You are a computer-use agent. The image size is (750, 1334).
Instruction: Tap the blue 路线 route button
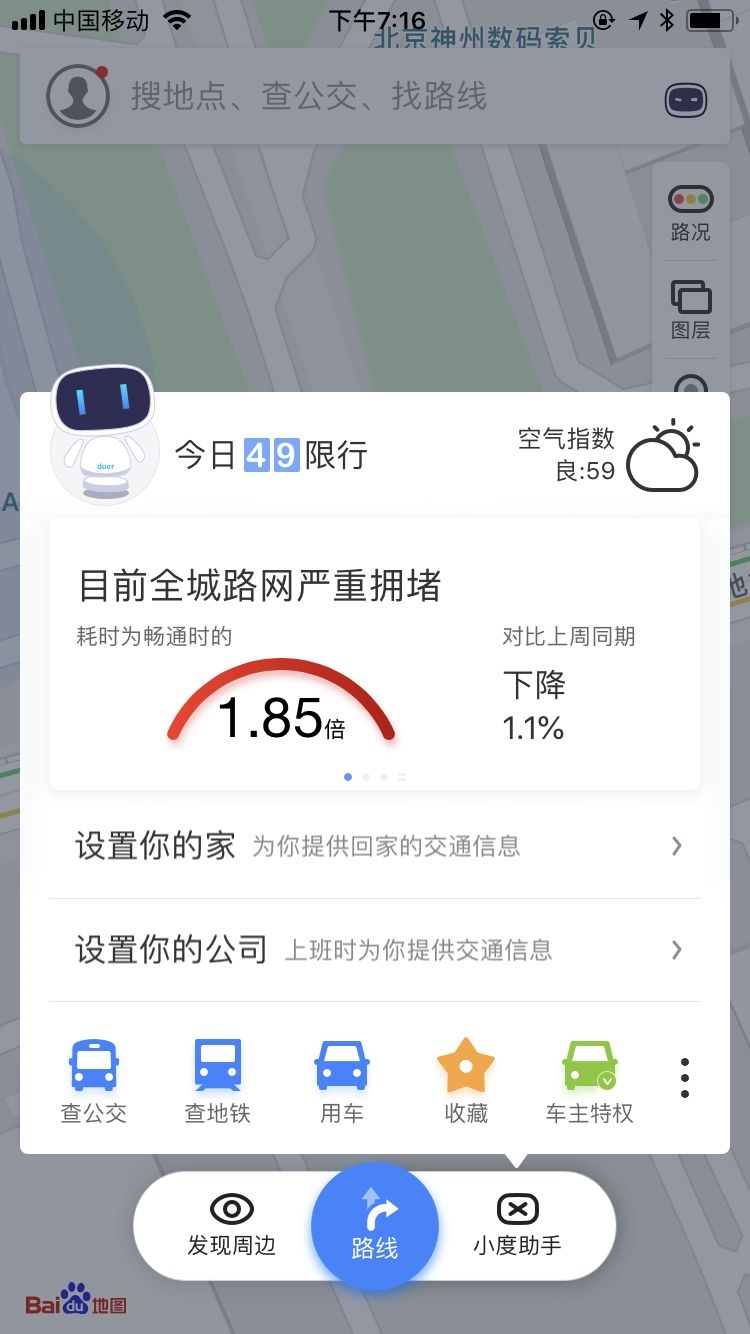(375, 1226)
